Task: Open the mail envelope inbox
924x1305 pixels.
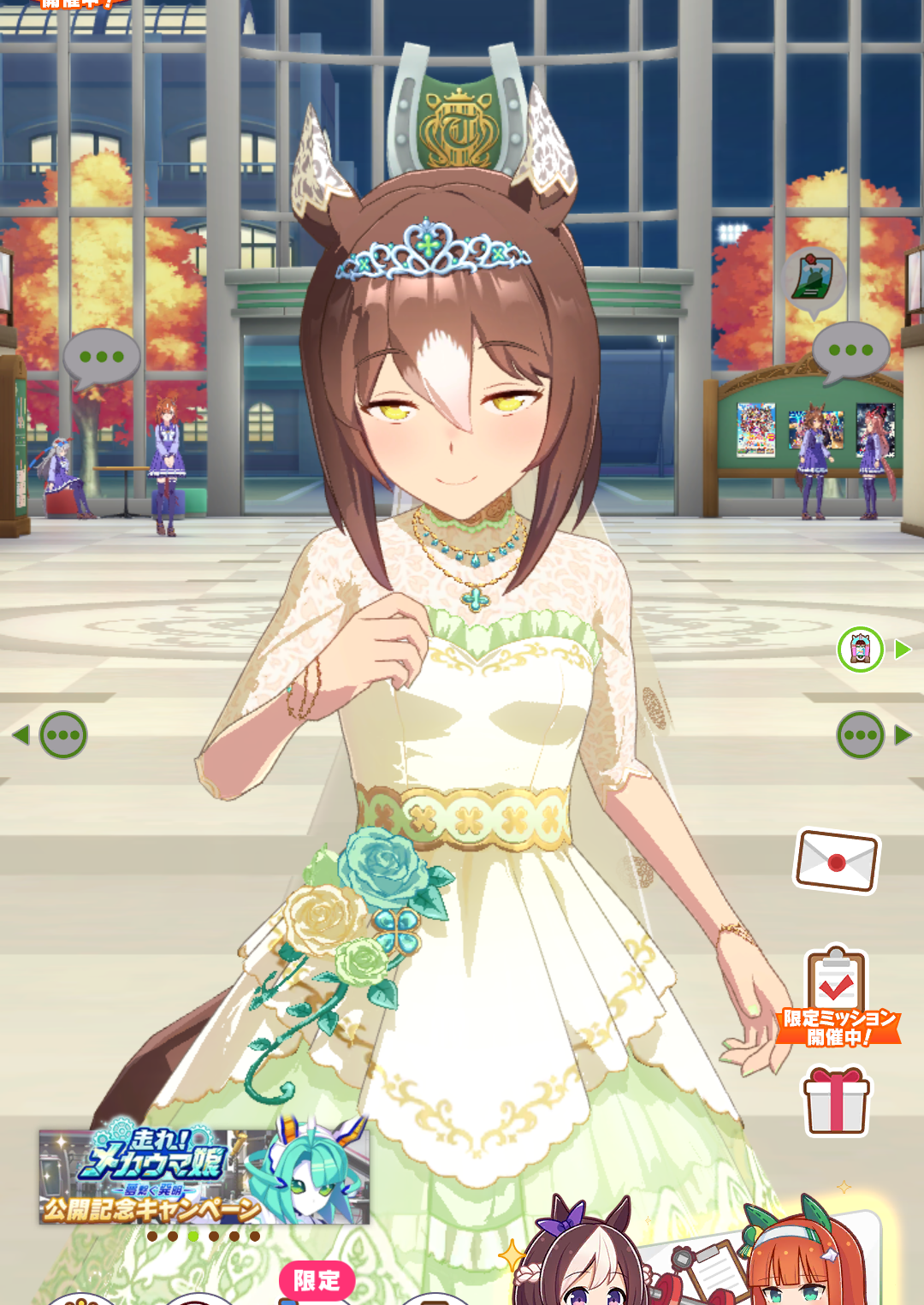Action: point(837,861)
